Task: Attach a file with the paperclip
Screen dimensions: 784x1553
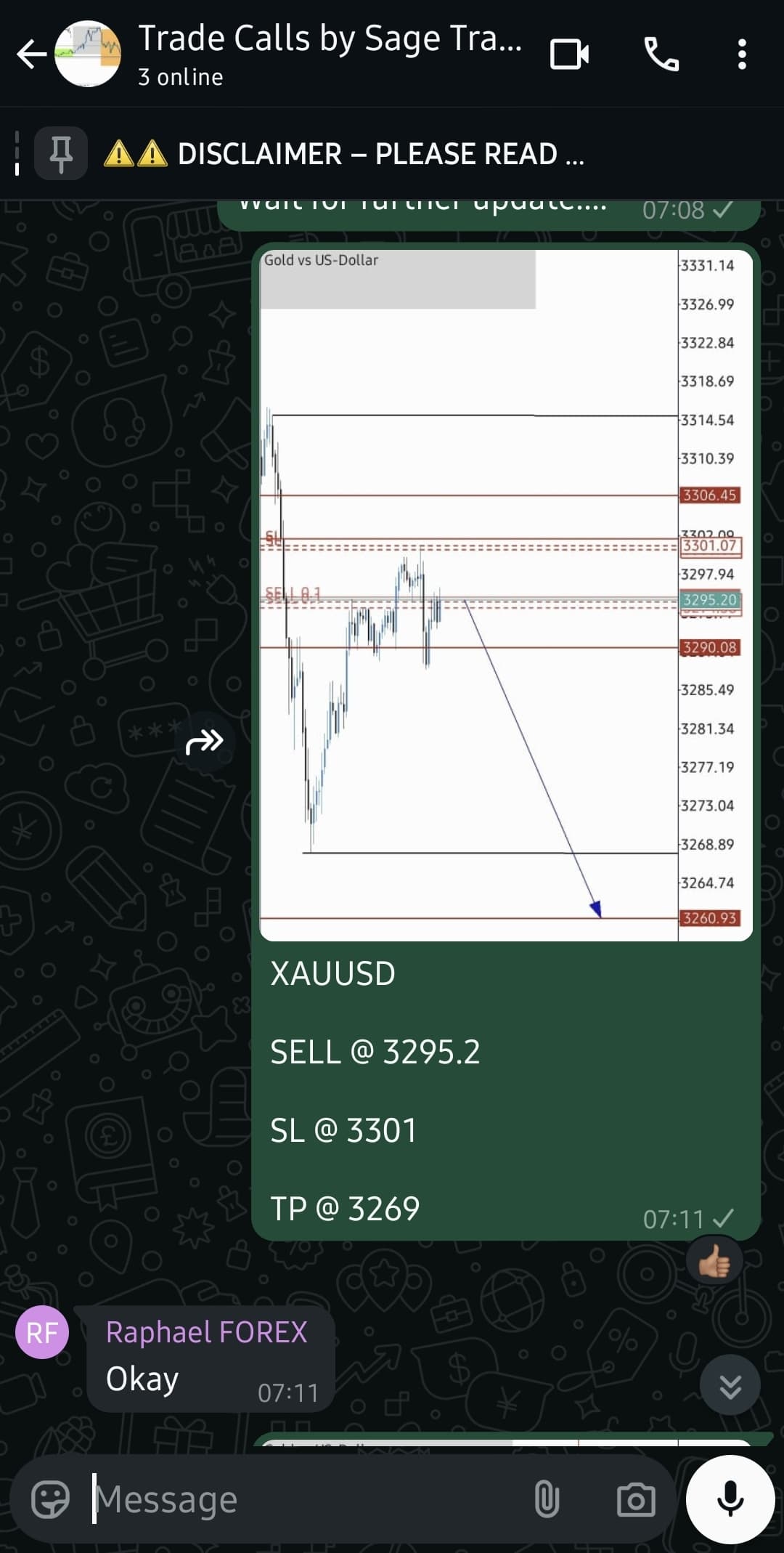Action: pyautogui.click(x=546, y=1499)
